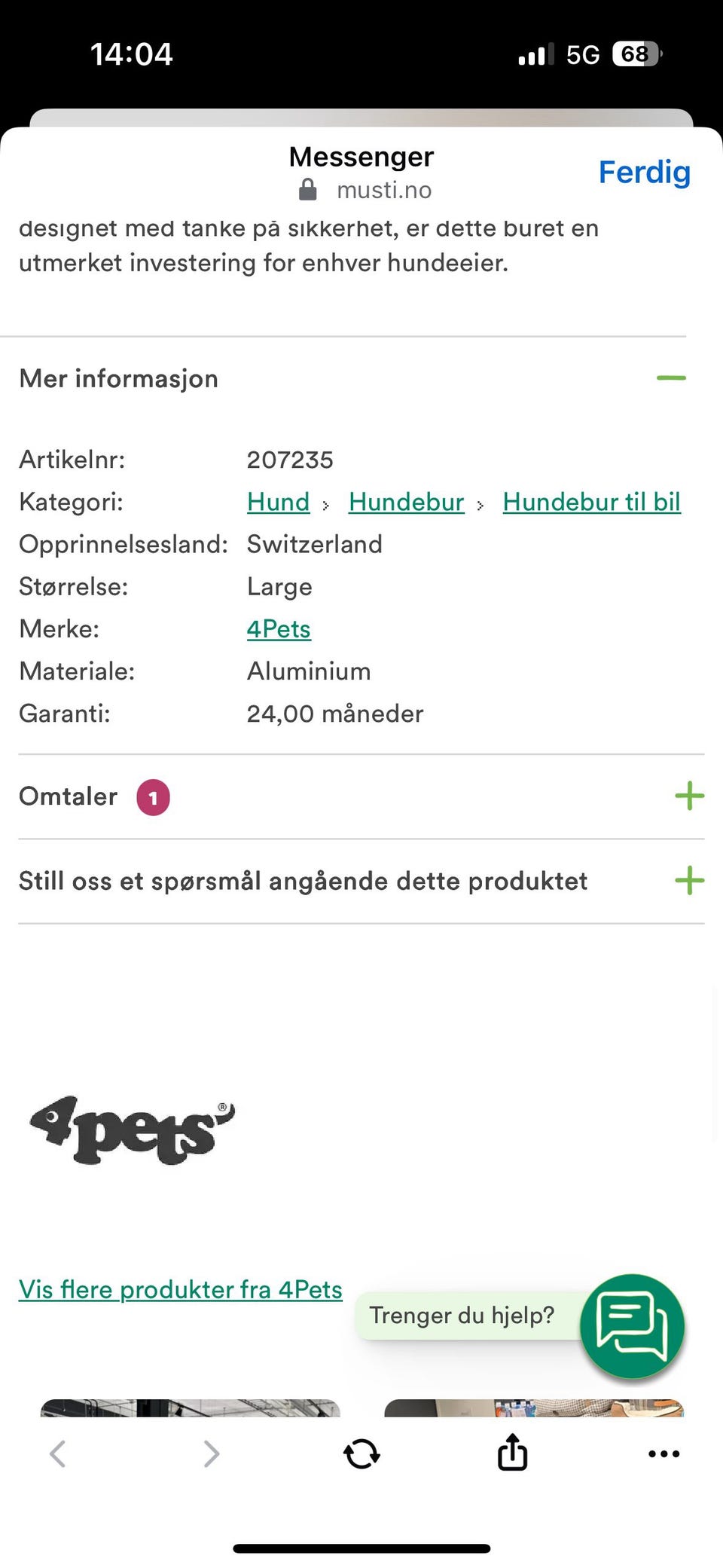Go forward using the right chevron icon

211,1453
